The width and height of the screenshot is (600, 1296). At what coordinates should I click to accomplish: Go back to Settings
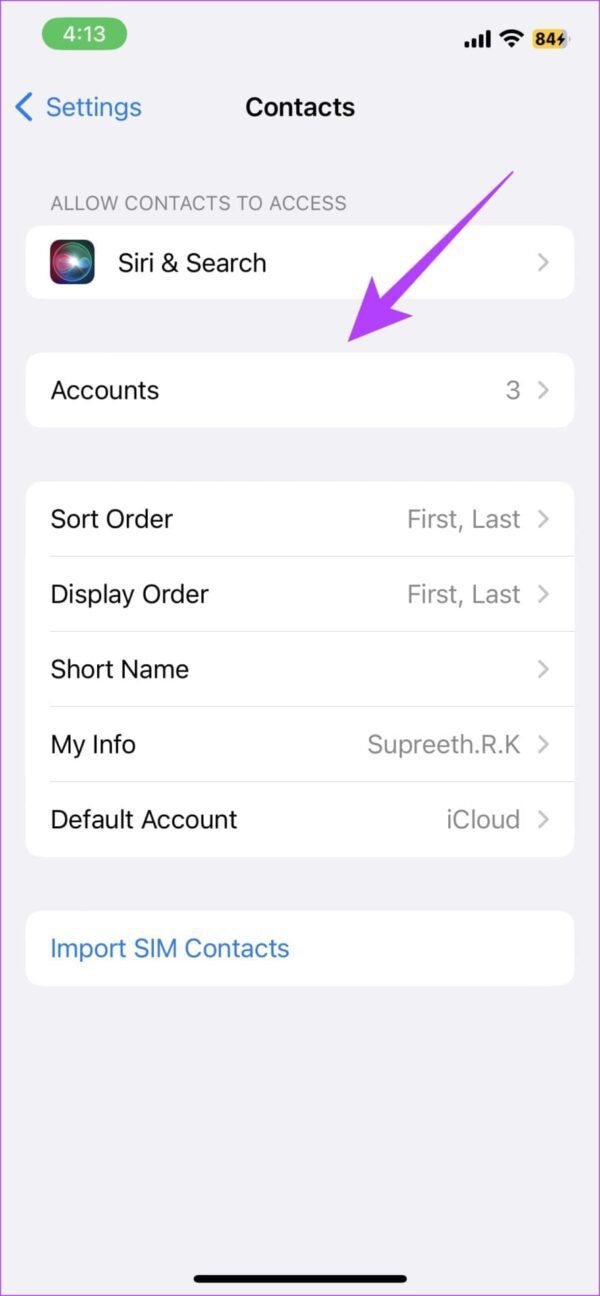click(x=78, y=107)
